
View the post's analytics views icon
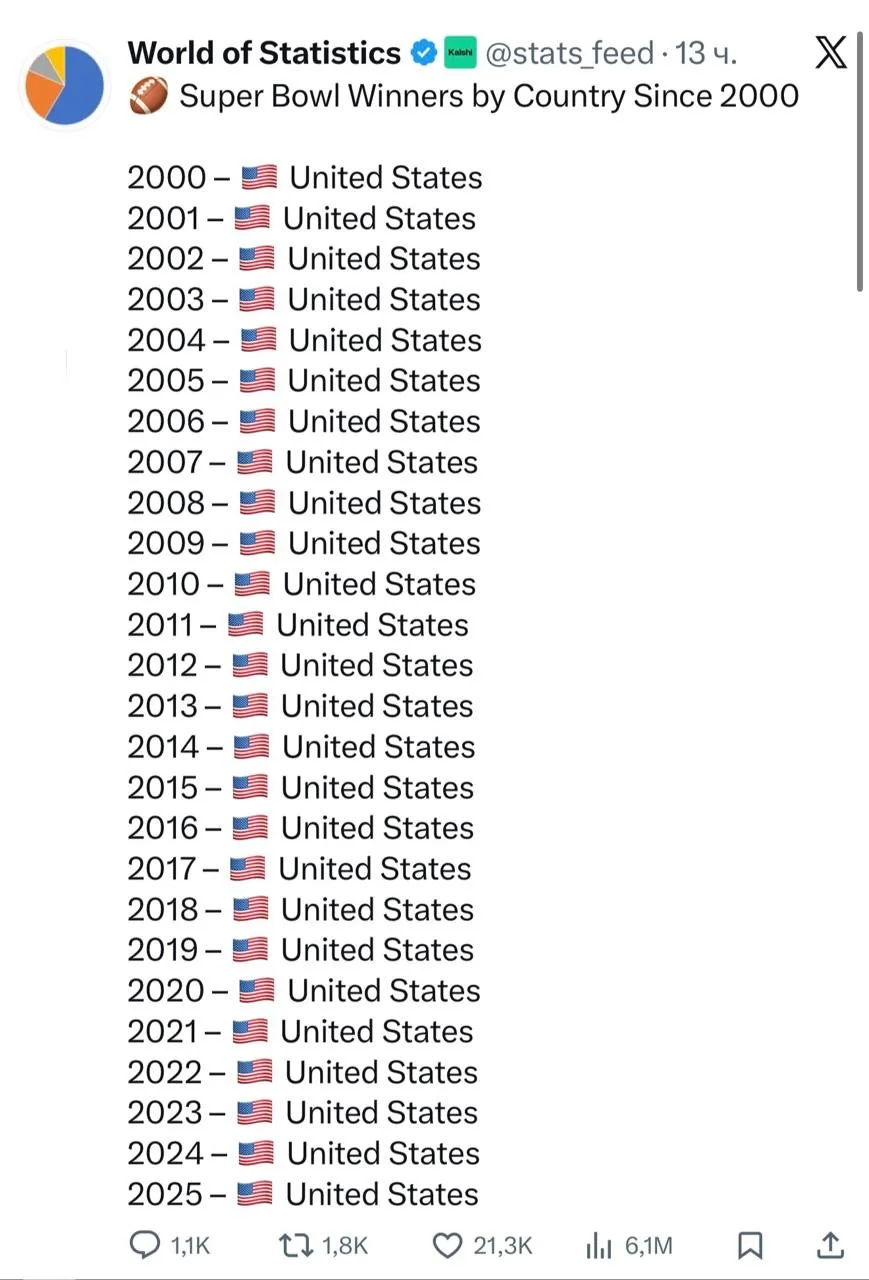598,1244
